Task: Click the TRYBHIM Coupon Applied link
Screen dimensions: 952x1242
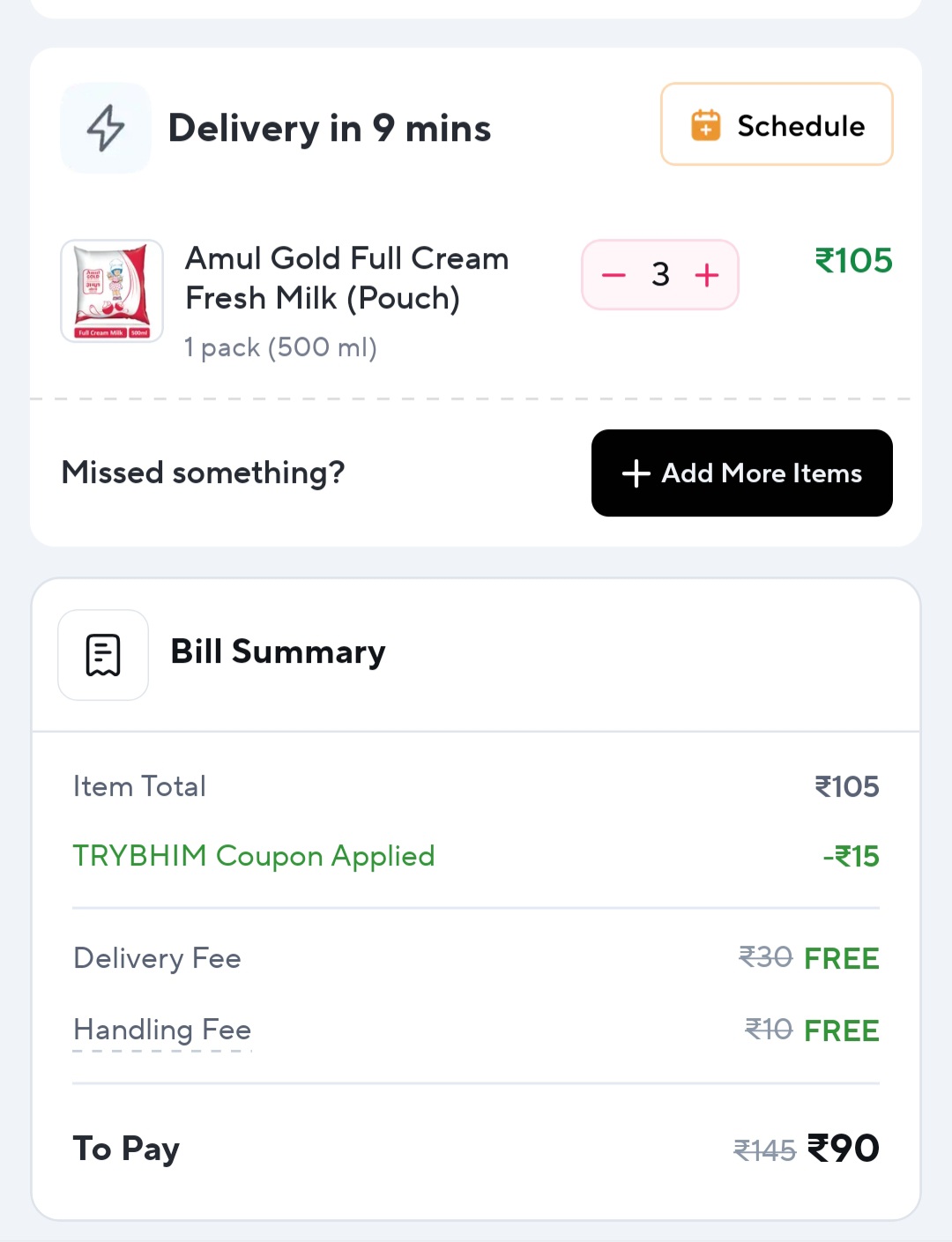Action: point(254,856)
